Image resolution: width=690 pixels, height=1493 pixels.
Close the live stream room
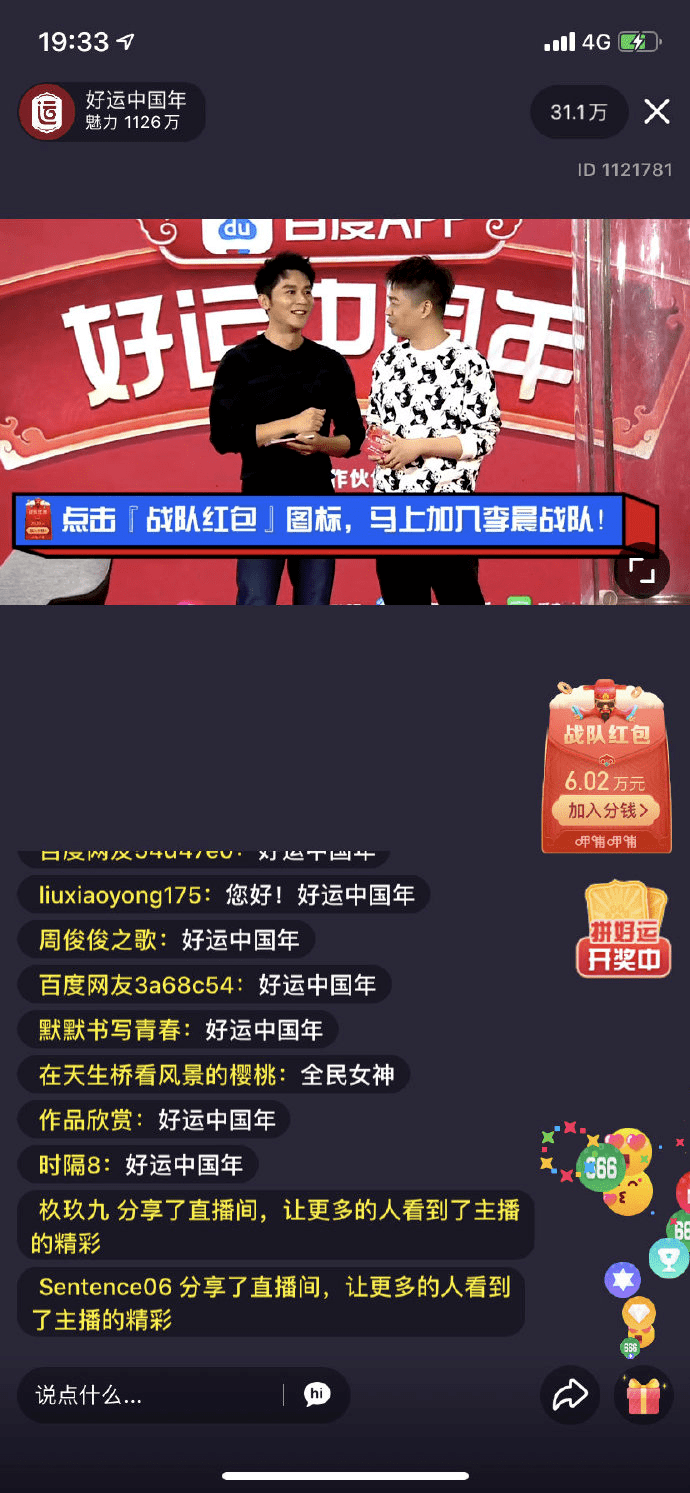point(657,112)
